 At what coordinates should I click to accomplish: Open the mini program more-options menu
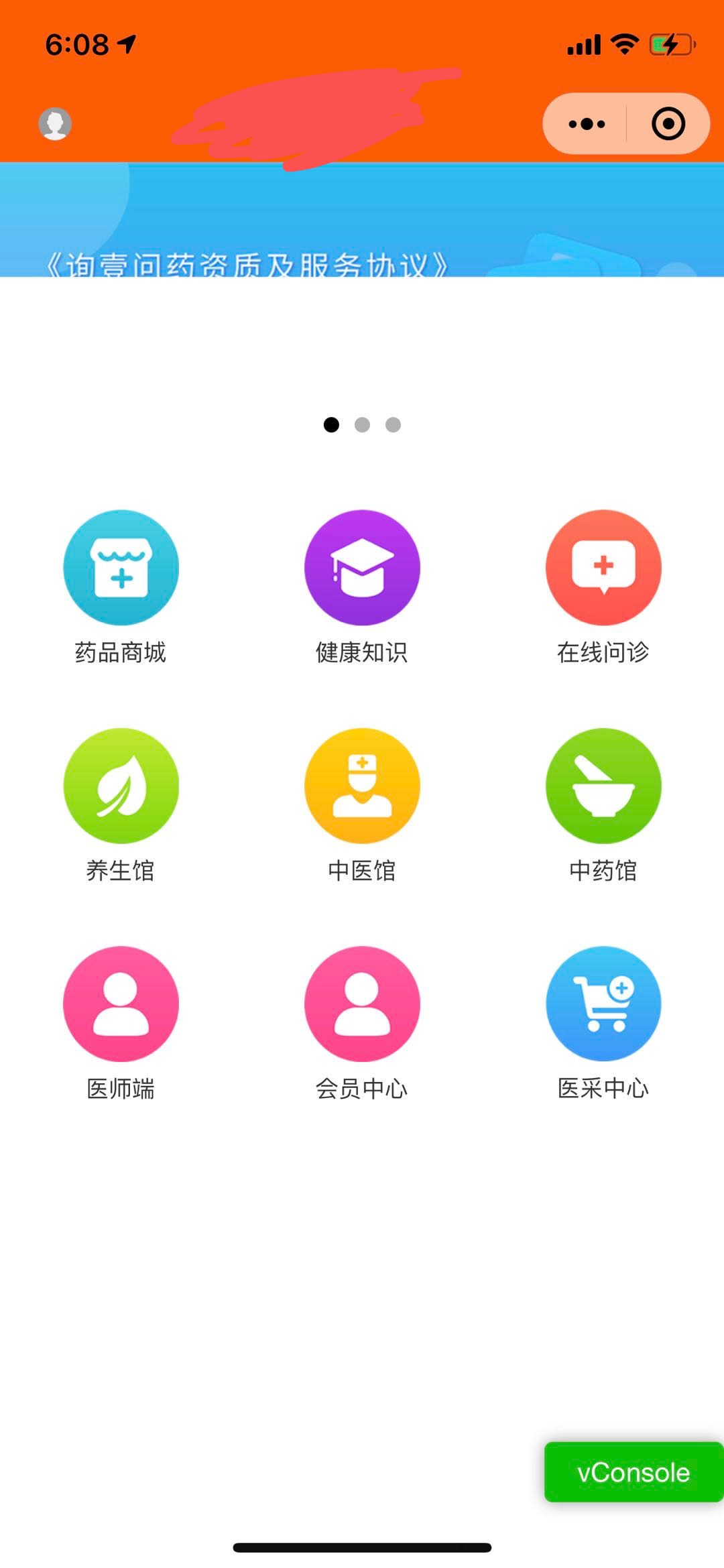click(587, 124)
